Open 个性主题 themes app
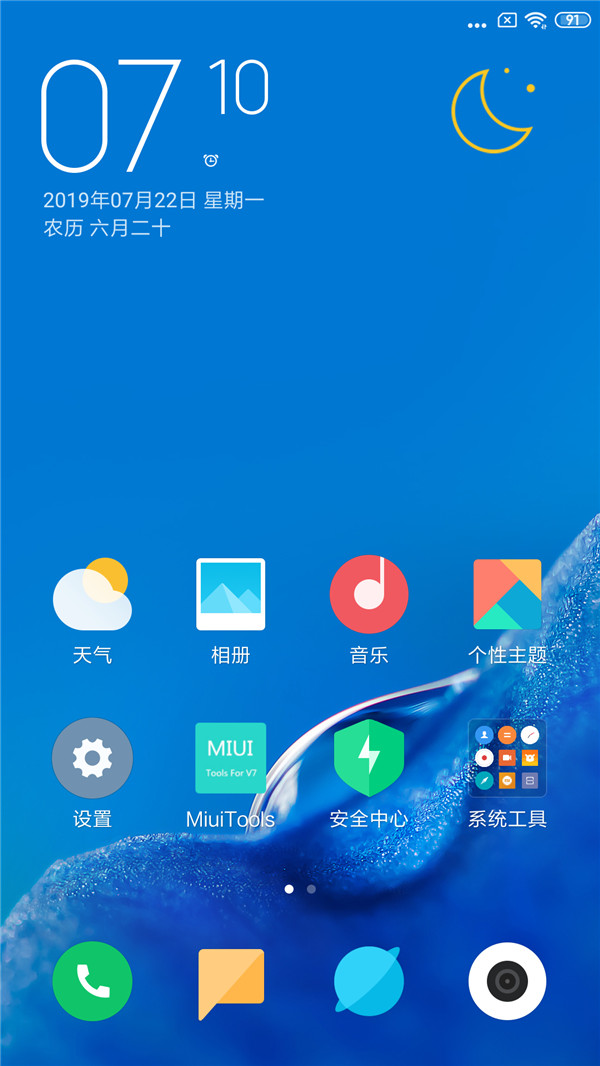 (x=507, y=595)
